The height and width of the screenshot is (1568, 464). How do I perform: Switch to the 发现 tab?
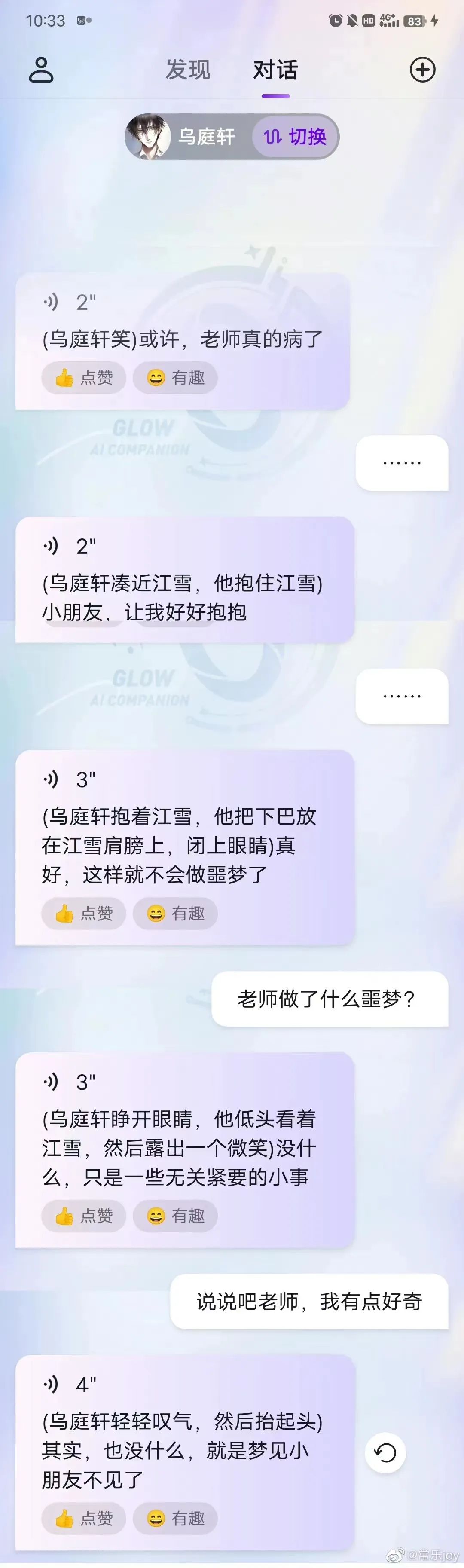coord(188,70)
